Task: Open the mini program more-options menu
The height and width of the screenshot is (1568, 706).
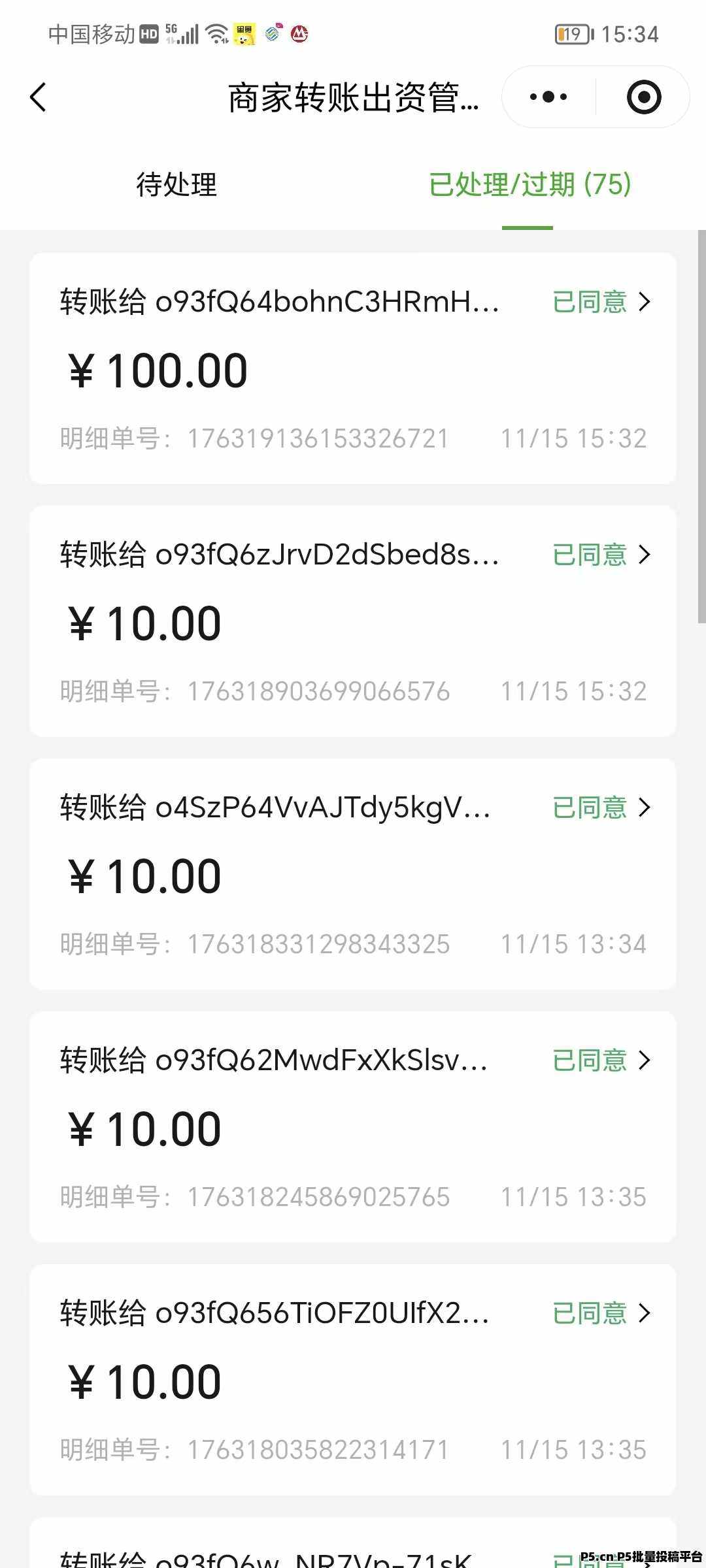Action: coord(548,97)
